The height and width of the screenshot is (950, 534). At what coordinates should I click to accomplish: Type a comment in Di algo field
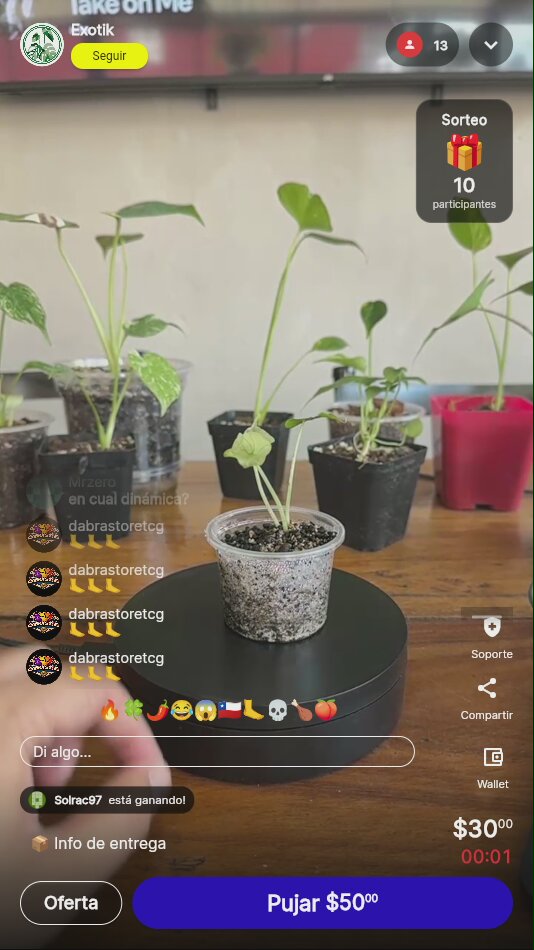(x=217, y=752)
